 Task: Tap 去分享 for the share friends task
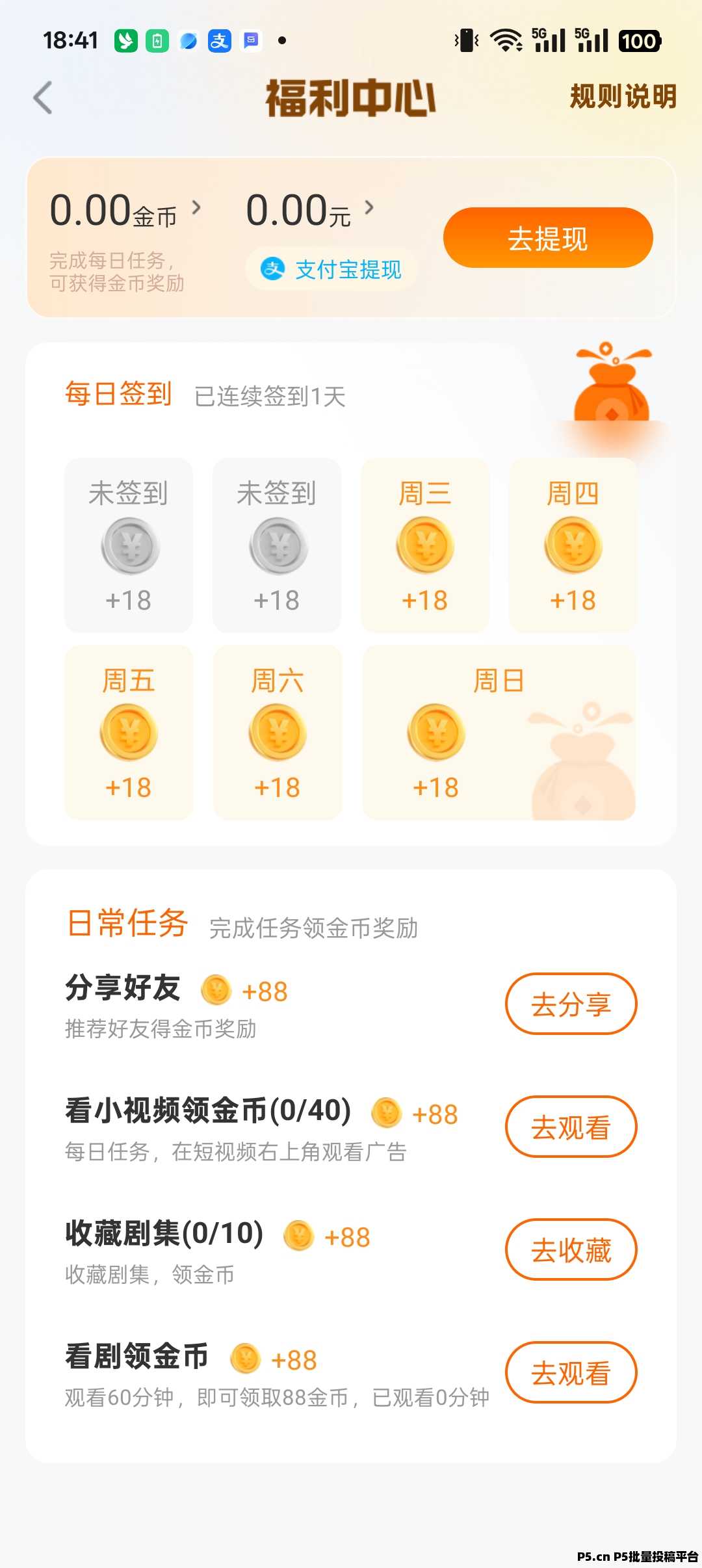click(571, 1004)
